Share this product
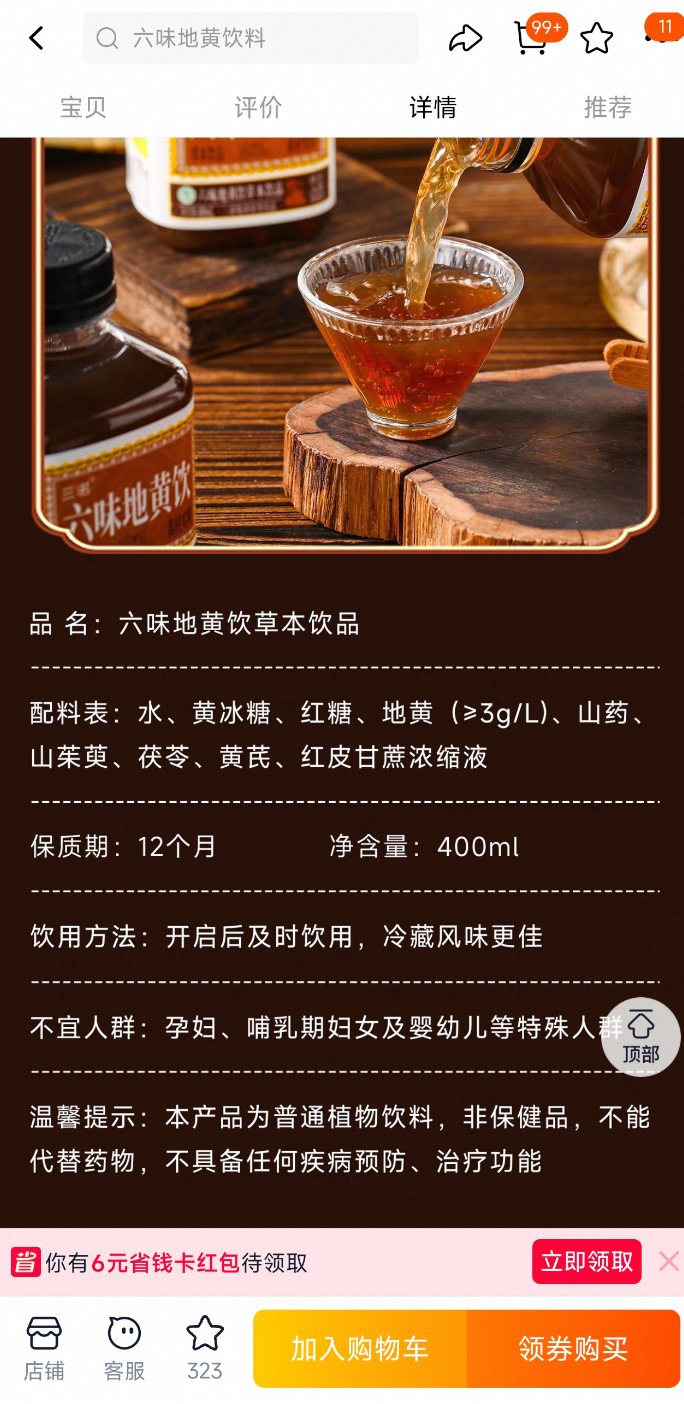684x1404 pixels. (x=465, y=38)
